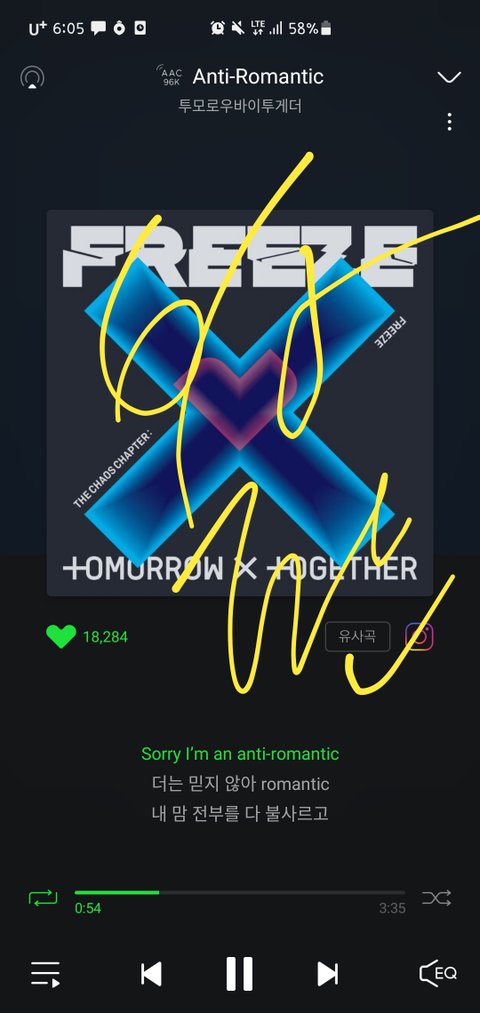Pause the Anti-Romantic playback
Viewport: 480px width, 1013px height.
239,974
